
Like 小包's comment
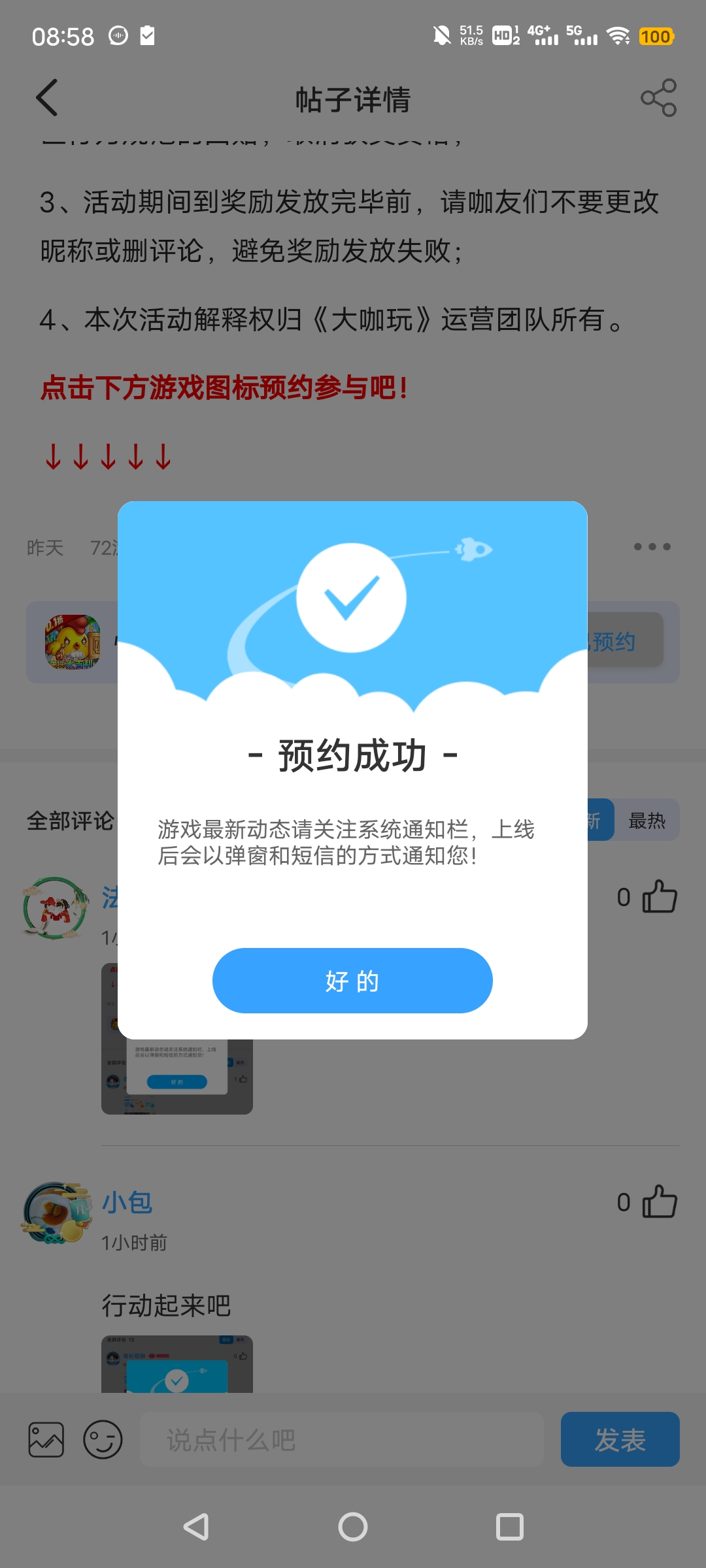(659, 1202)
